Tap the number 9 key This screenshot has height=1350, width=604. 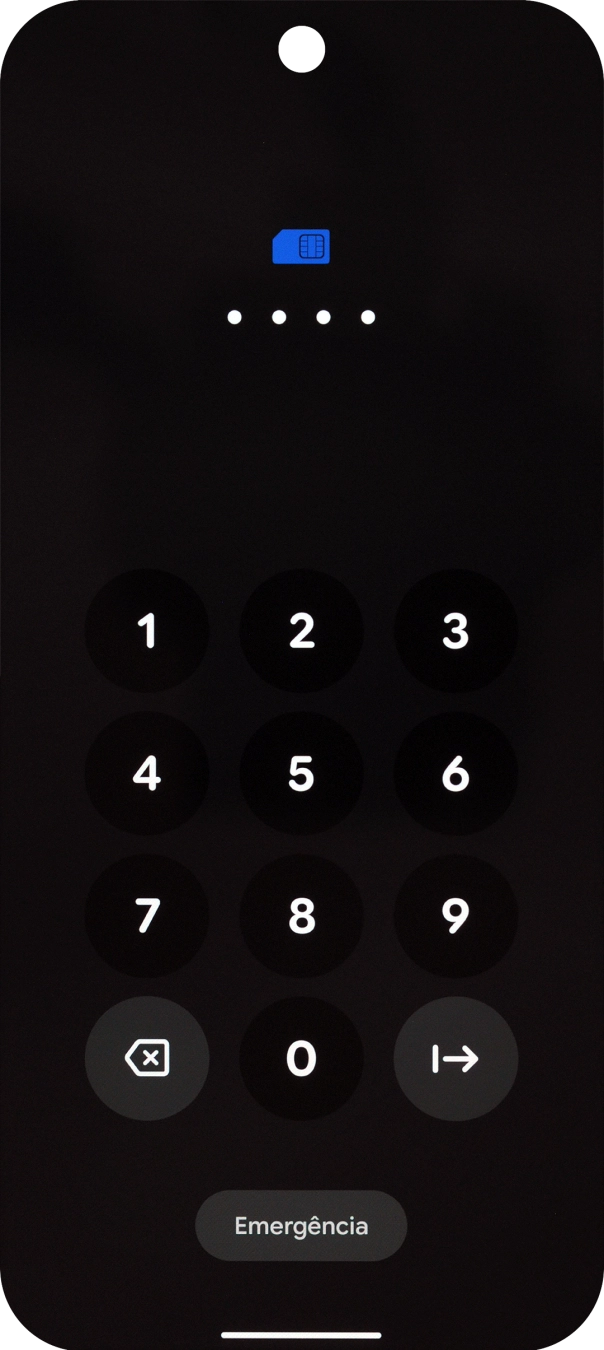tap(456, 916)
